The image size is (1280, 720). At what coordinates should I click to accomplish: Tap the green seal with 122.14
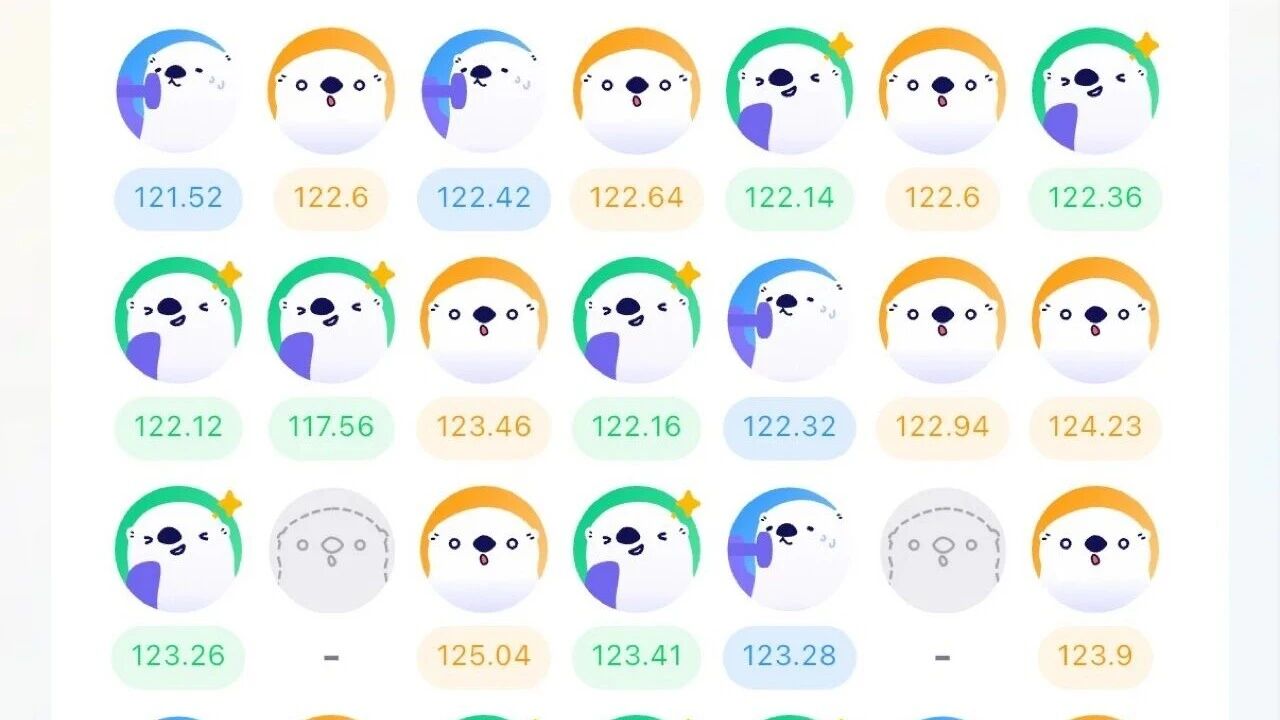[x=789, y=198]
